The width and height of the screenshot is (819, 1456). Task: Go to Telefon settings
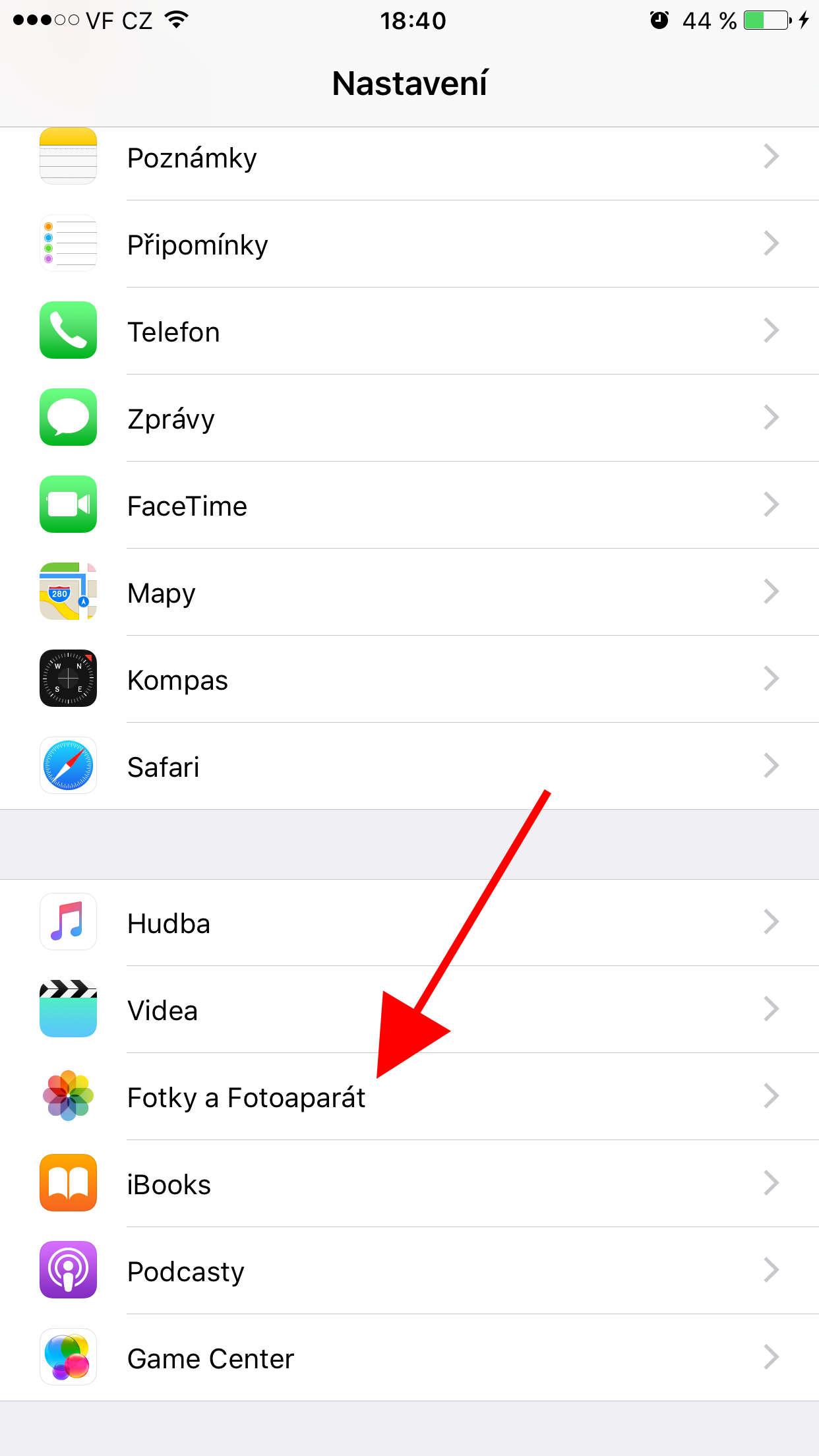409,332
